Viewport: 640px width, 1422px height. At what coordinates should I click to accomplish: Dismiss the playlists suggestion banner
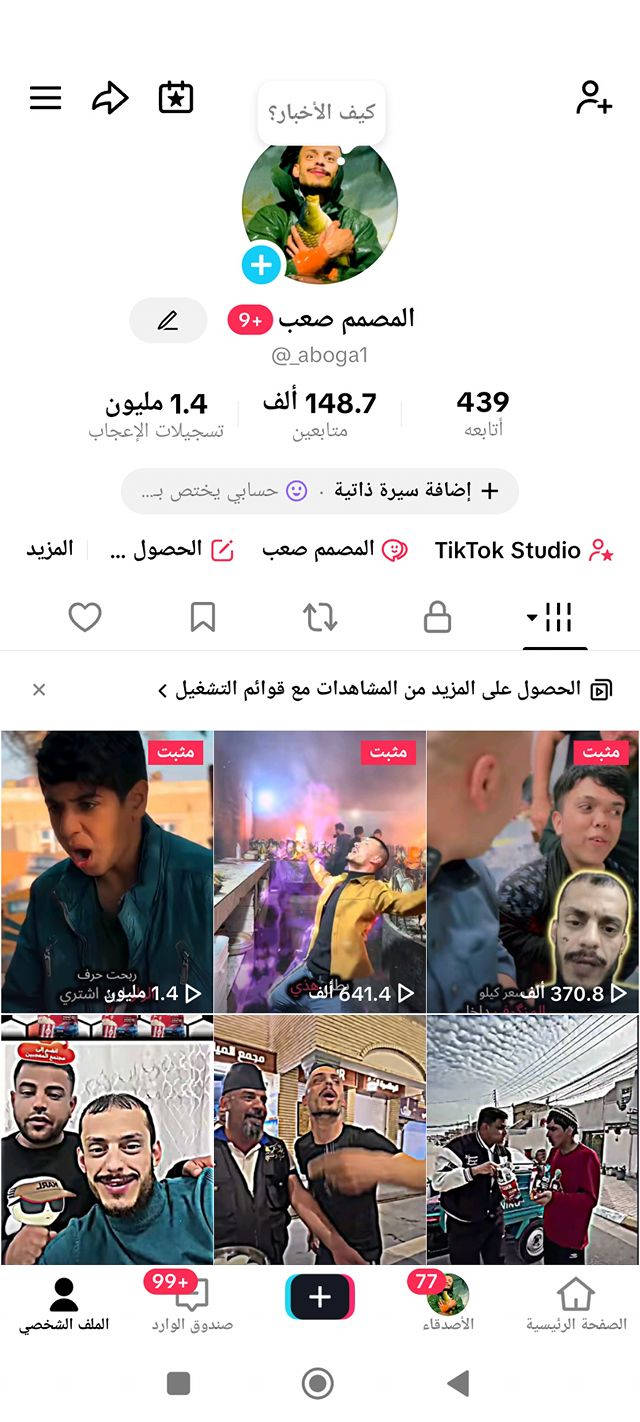pyautogui.click(x=39, y=689)
